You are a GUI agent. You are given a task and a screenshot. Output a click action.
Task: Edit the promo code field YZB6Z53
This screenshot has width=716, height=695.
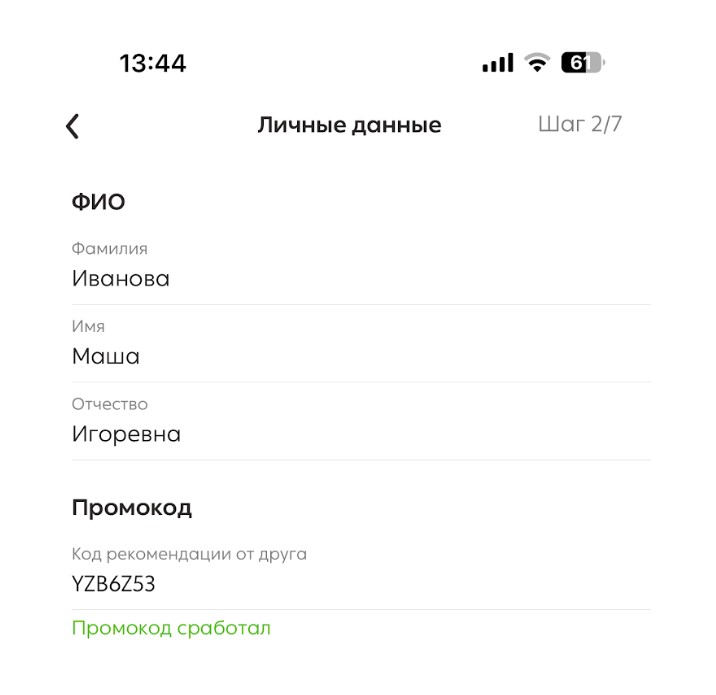360,585
